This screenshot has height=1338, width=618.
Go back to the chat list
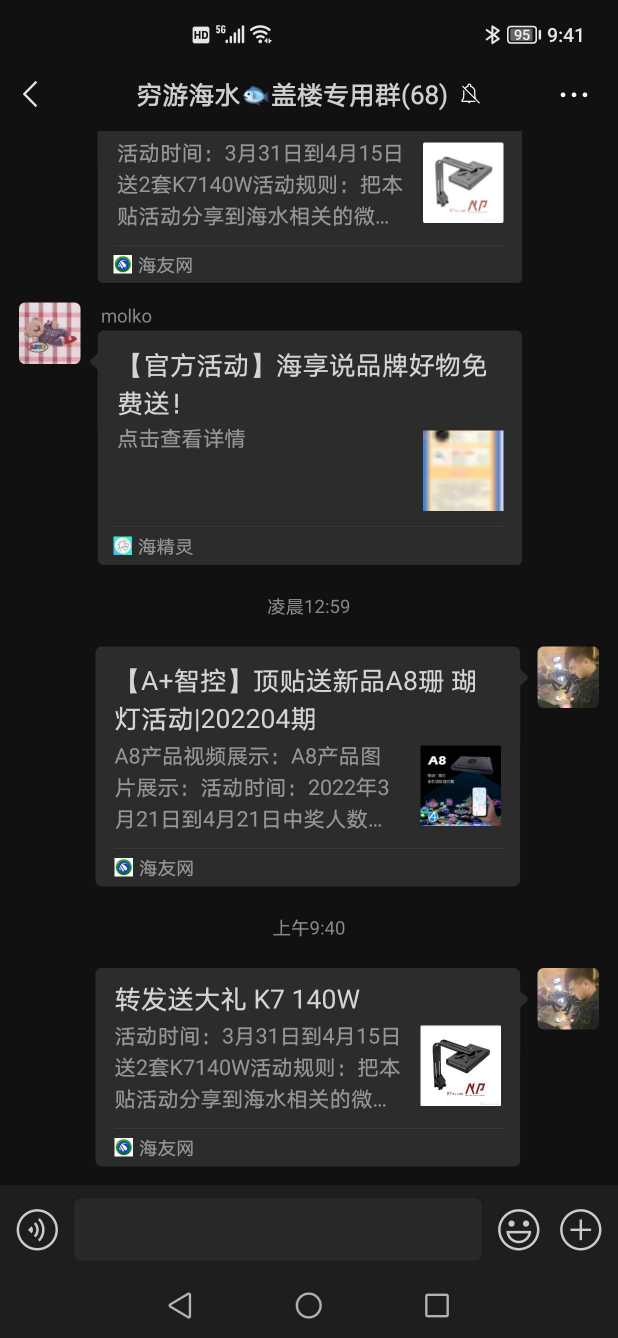[x=30, y=95]
